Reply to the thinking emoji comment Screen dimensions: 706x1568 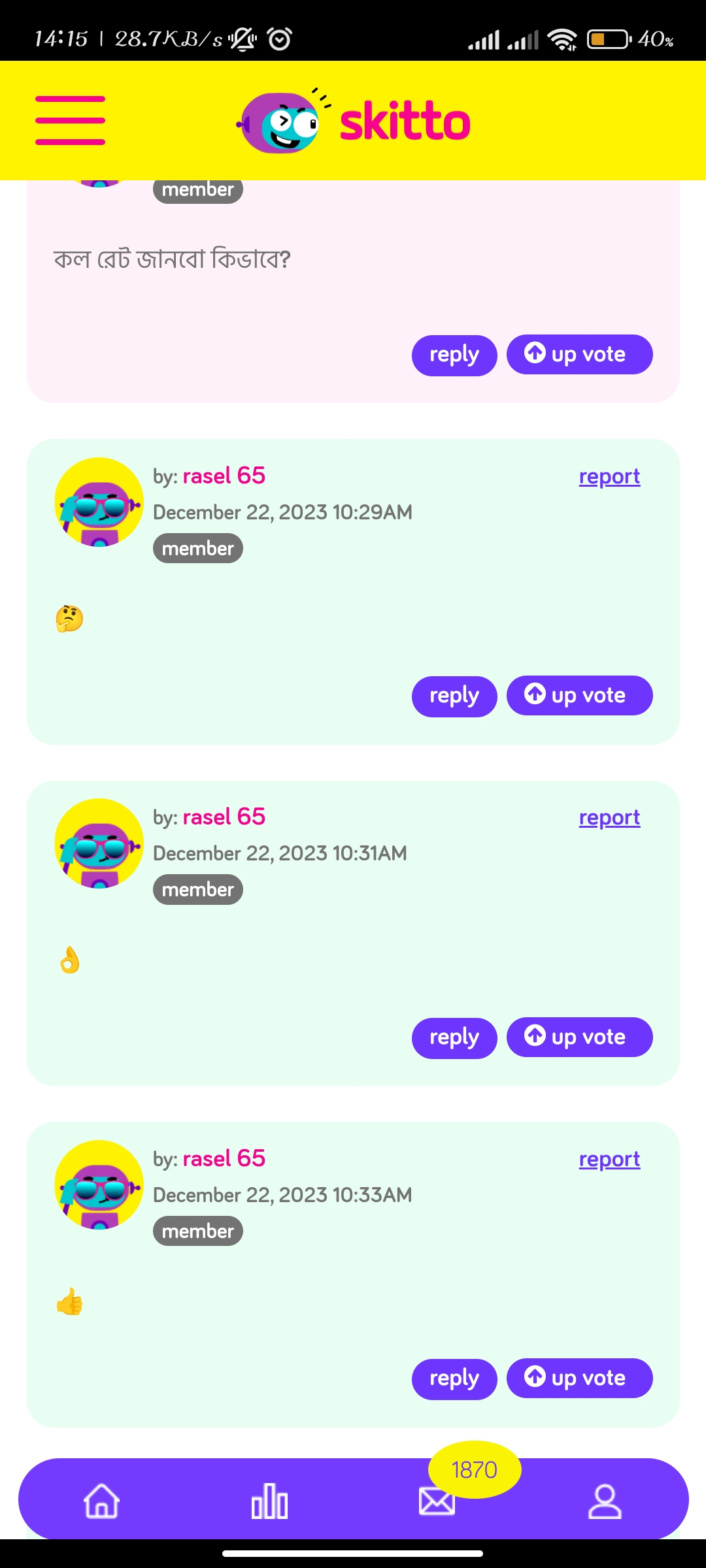pyautogui.click(x=454, y=696)
